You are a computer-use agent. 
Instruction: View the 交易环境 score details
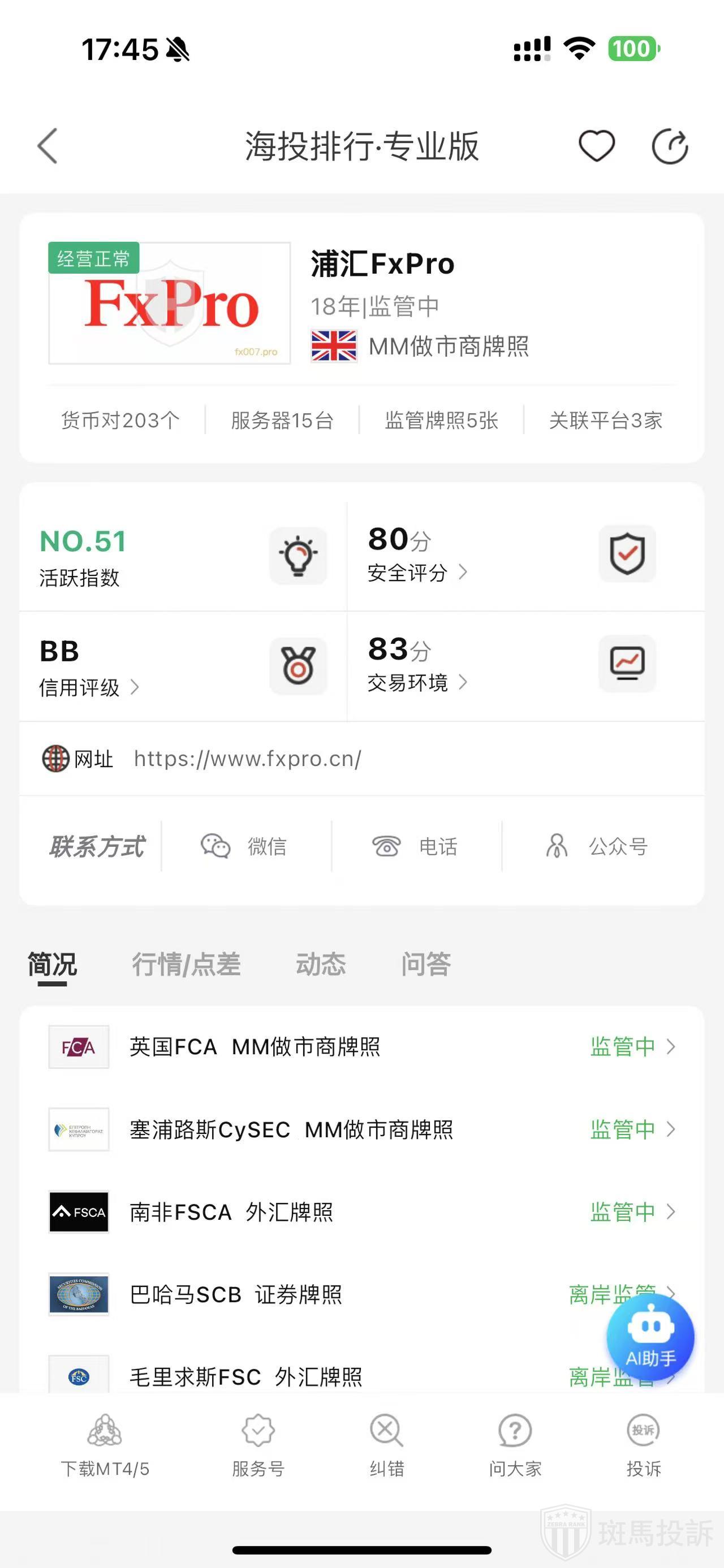click(x=418, y=682)
